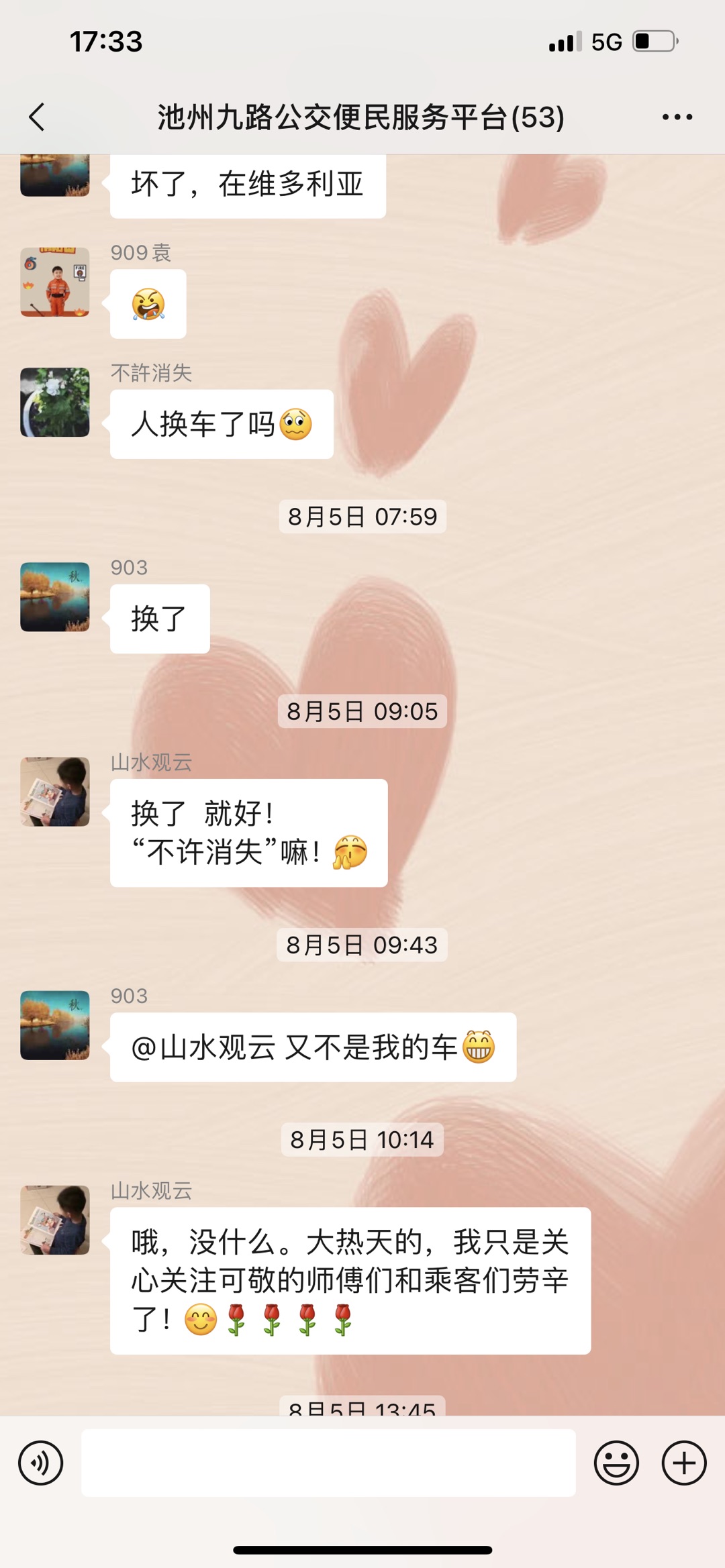725x1568 pixels.
Task: Open the emoji sticker panel
Action: click(616, 1463)
